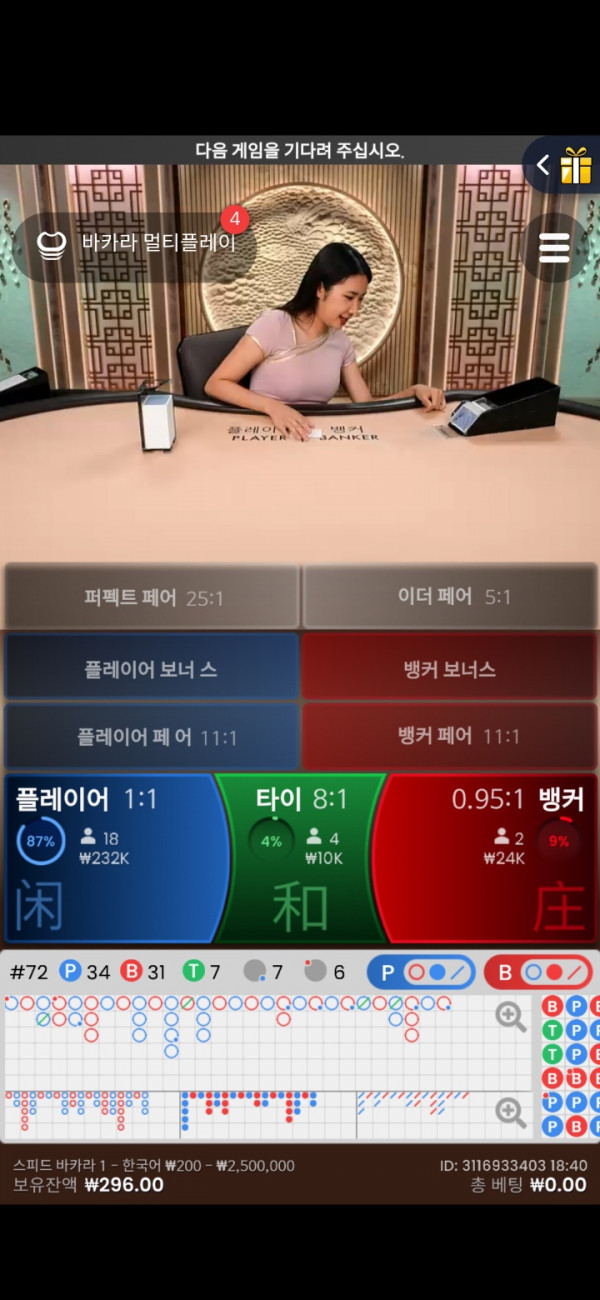Image resolution: width=600 pixels, height=1300 pixels.
Task: Tap the P next-result prediction button
Action: click(420, 972)
